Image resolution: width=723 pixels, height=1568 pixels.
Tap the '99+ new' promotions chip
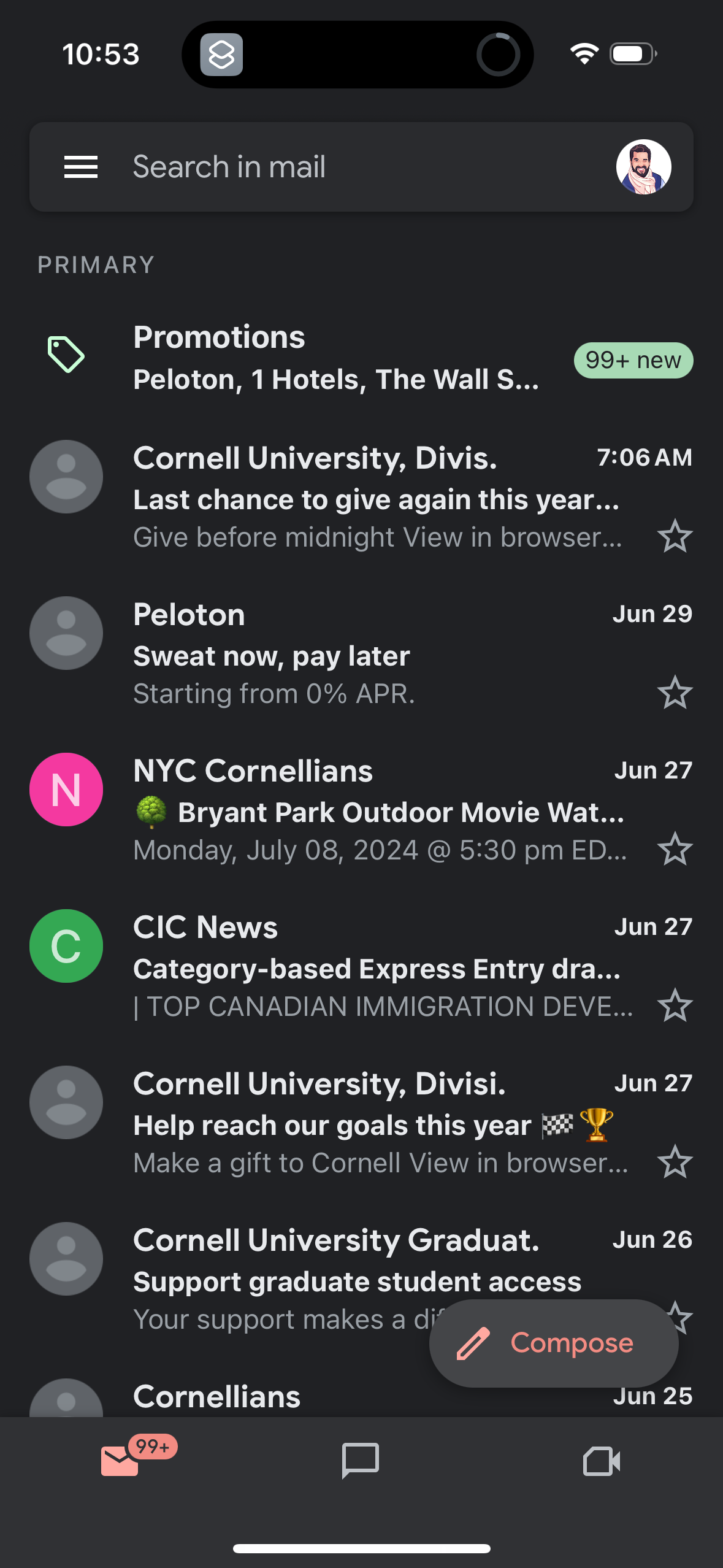coord(632,360)
